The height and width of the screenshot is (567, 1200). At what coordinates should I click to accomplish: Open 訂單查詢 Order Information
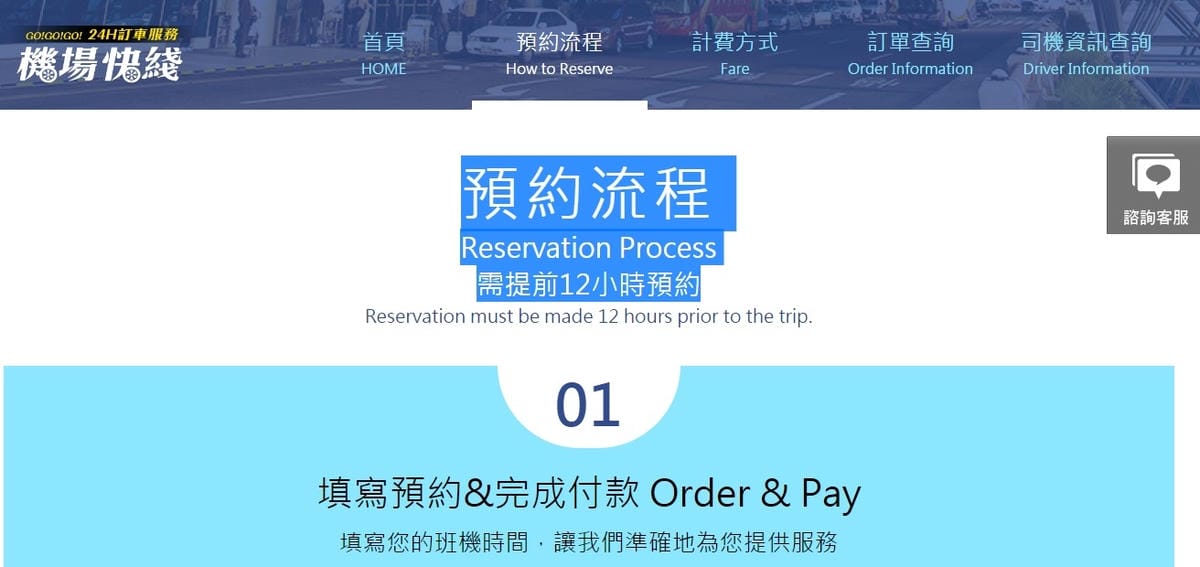point(910,54)
